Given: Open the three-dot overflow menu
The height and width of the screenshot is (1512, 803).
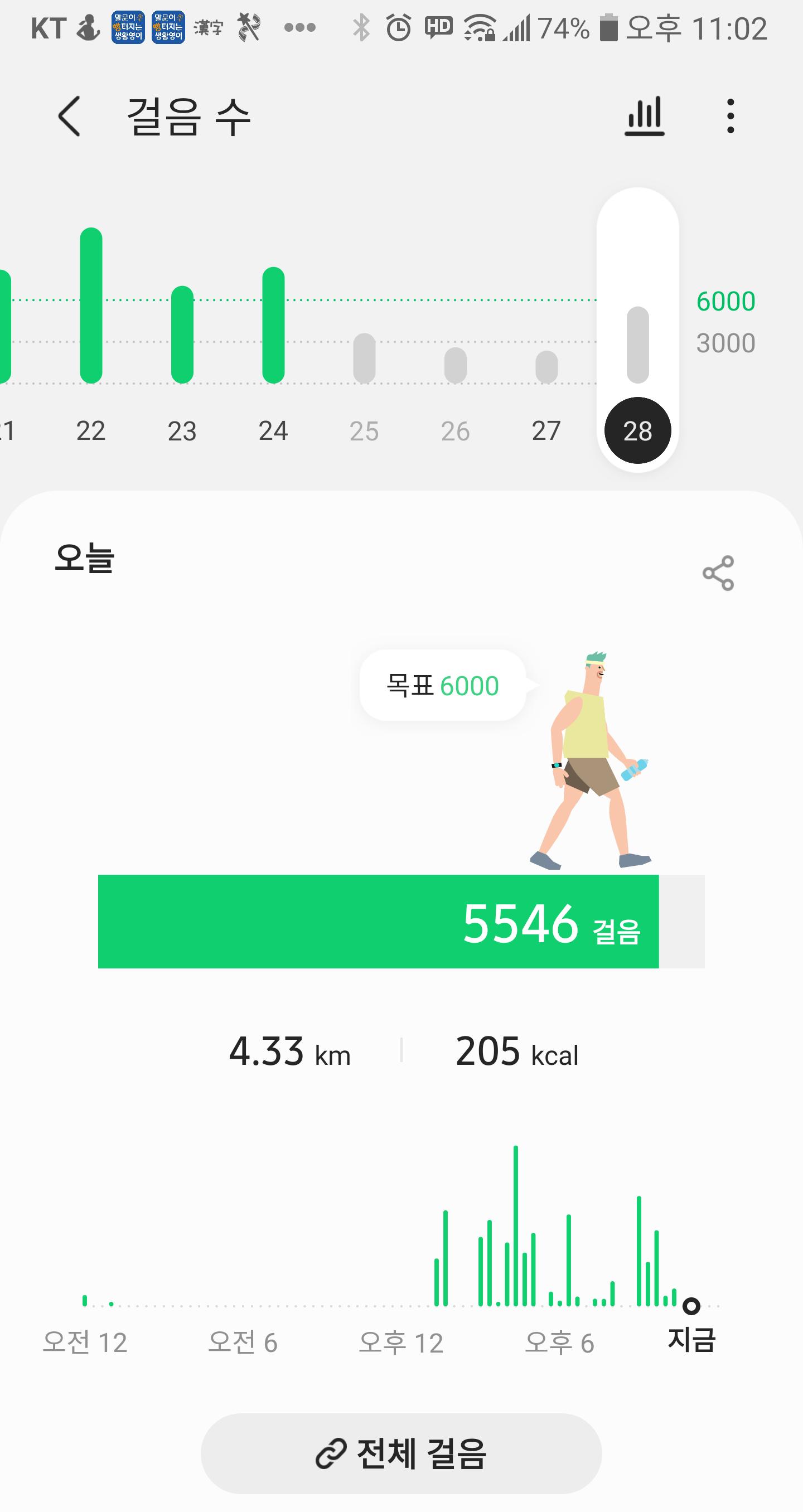Looking at the screenshot, I should point(730,116).
